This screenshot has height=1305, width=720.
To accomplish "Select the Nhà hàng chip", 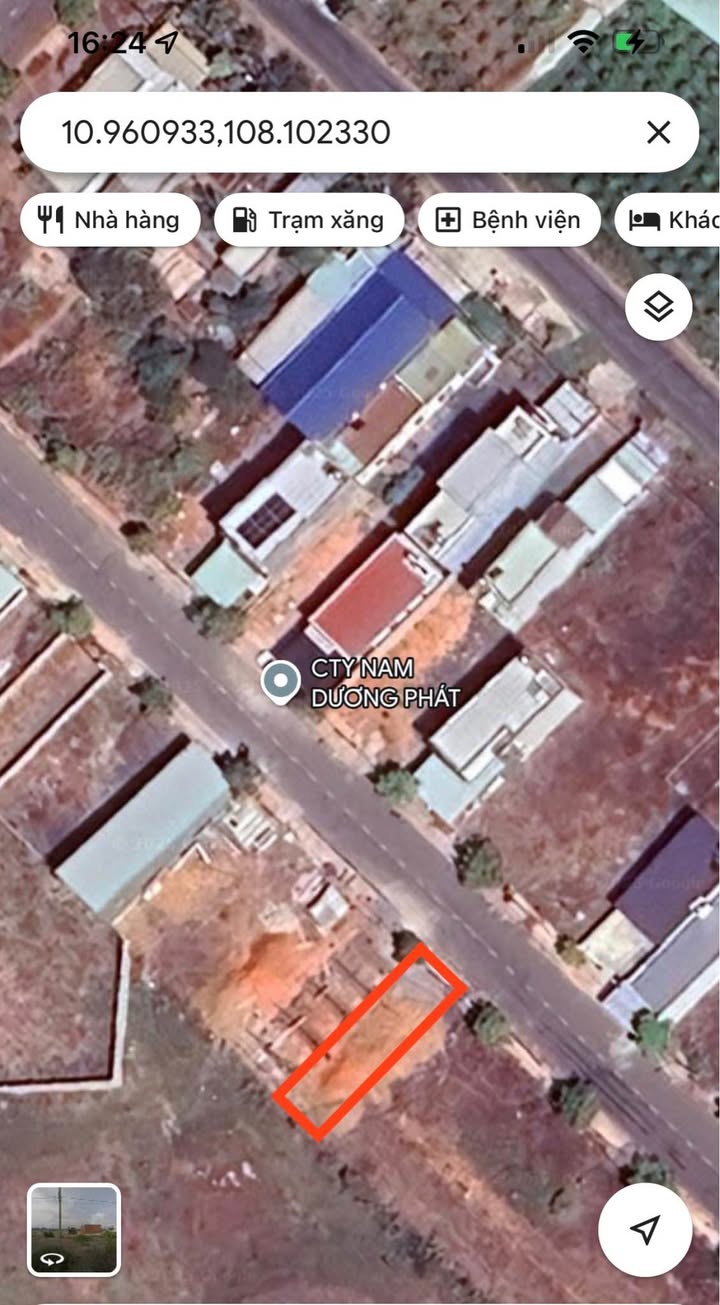I will 110,220.
